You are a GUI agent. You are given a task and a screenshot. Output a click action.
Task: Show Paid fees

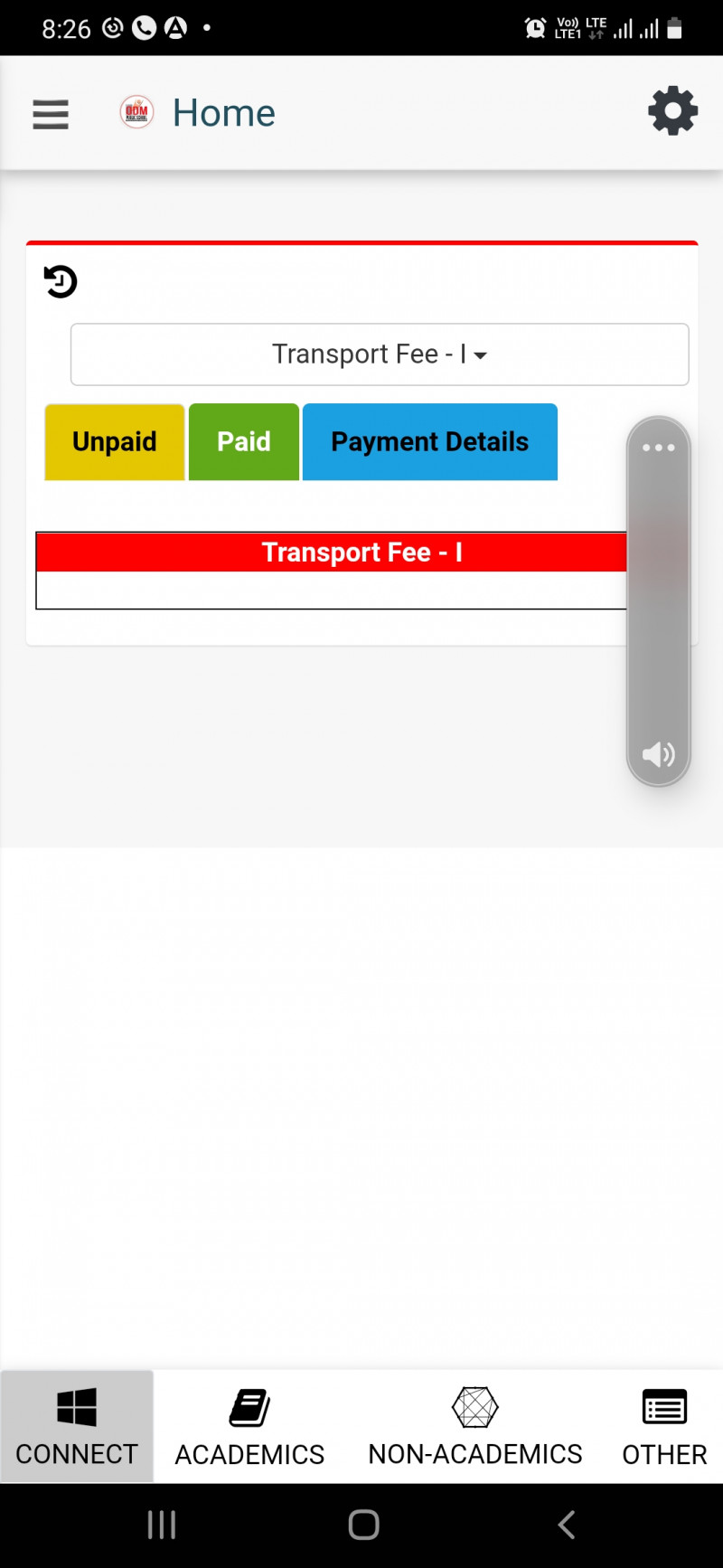[x=244, y=441]
